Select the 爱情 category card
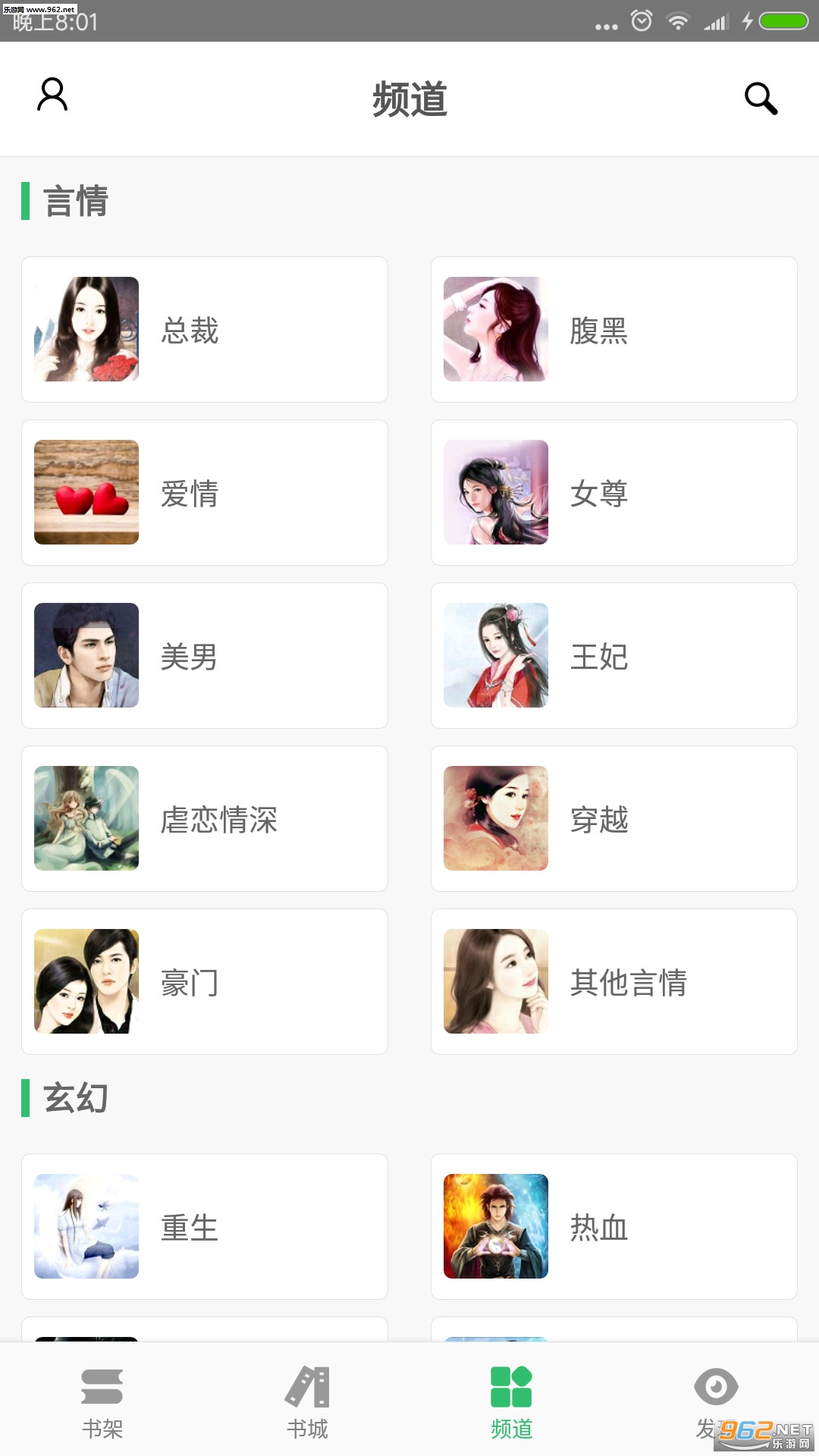The height and width of the screenshot is (1456, 819). pyautogui.click(x=205, y=493)
